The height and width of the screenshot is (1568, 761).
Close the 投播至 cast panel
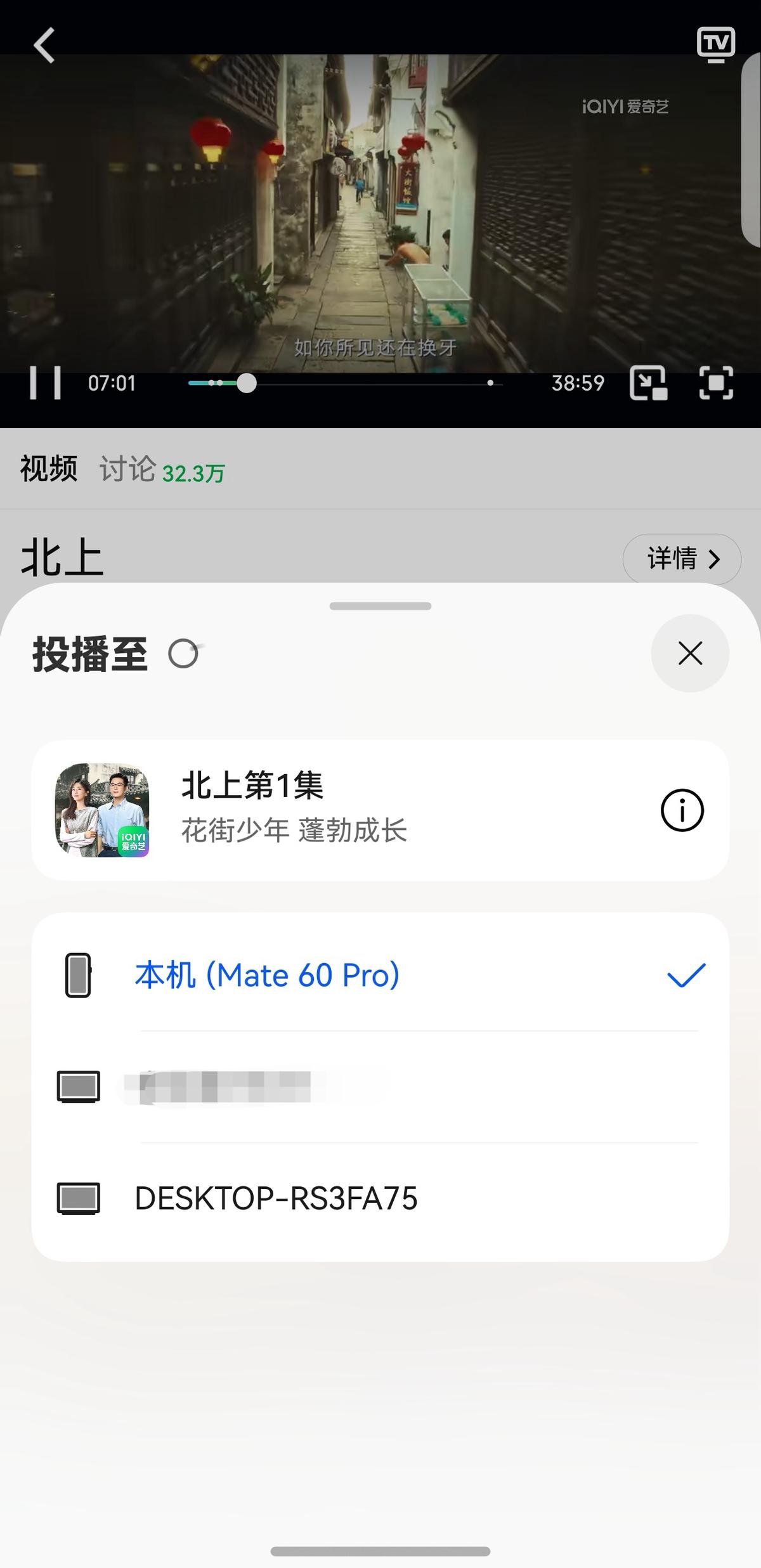coord(690,653)
